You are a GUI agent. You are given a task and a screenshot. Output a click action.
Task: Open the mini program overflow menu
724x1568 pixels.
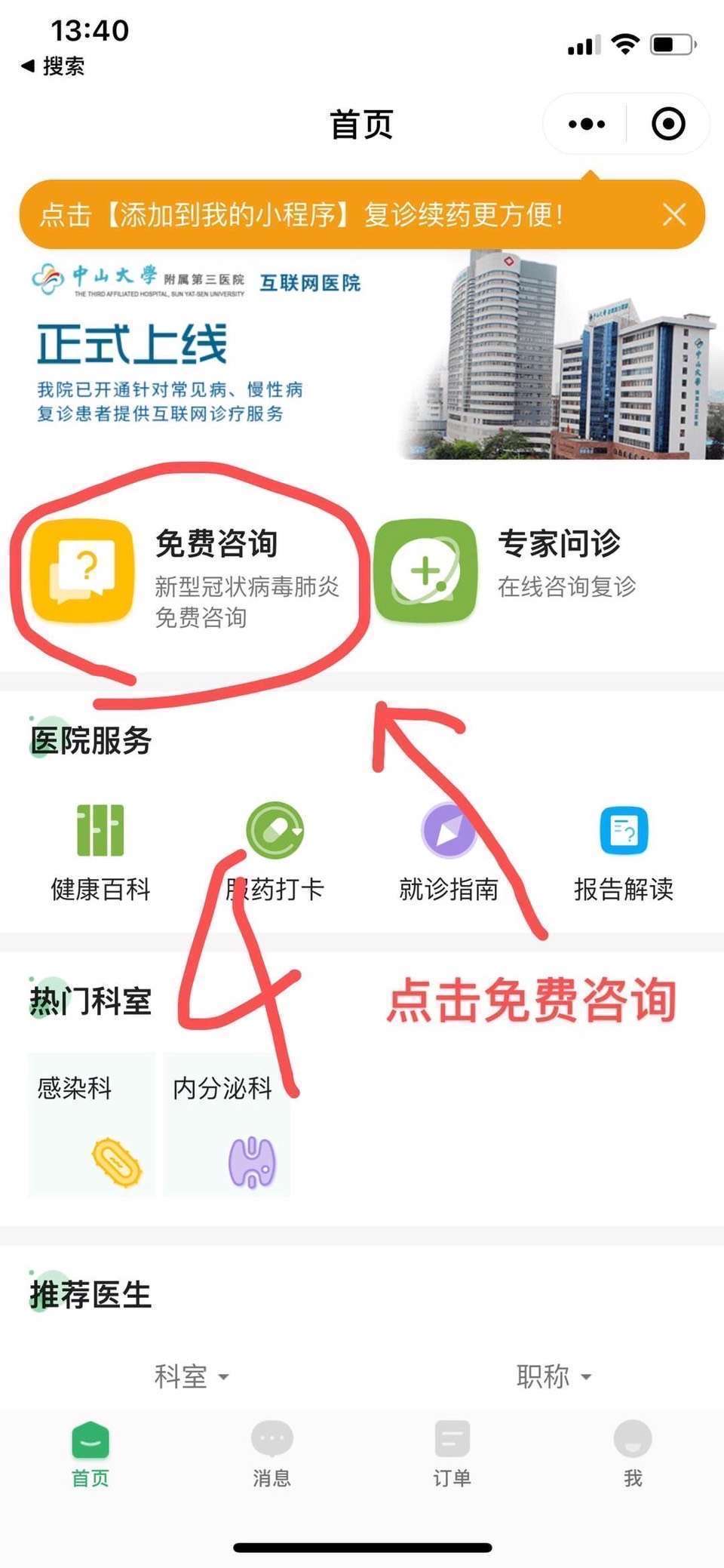click(587, 124)
